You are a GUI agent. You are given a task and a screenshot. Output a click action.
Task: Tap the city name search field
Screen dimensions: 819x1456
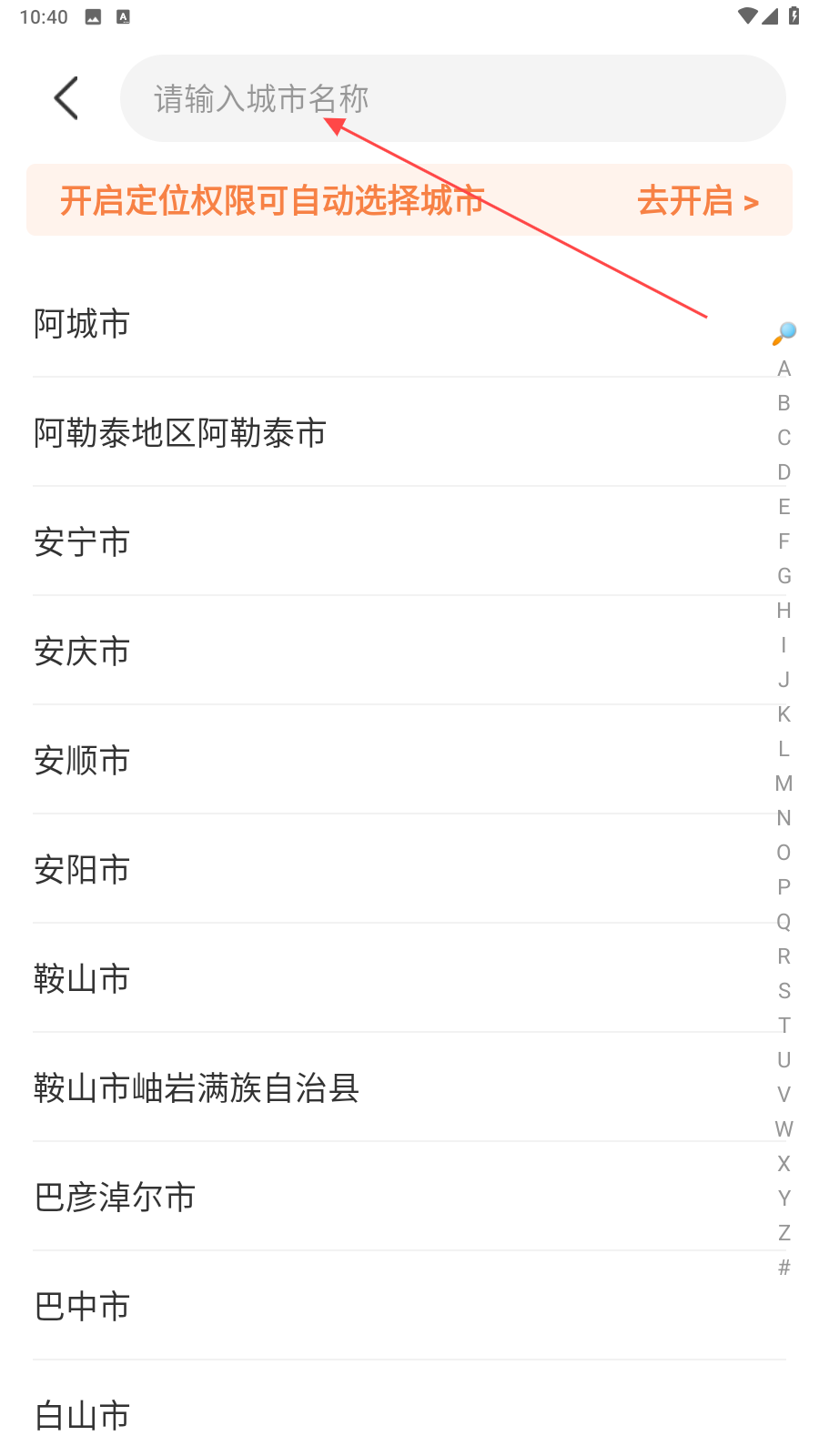[x=453, y=98]
